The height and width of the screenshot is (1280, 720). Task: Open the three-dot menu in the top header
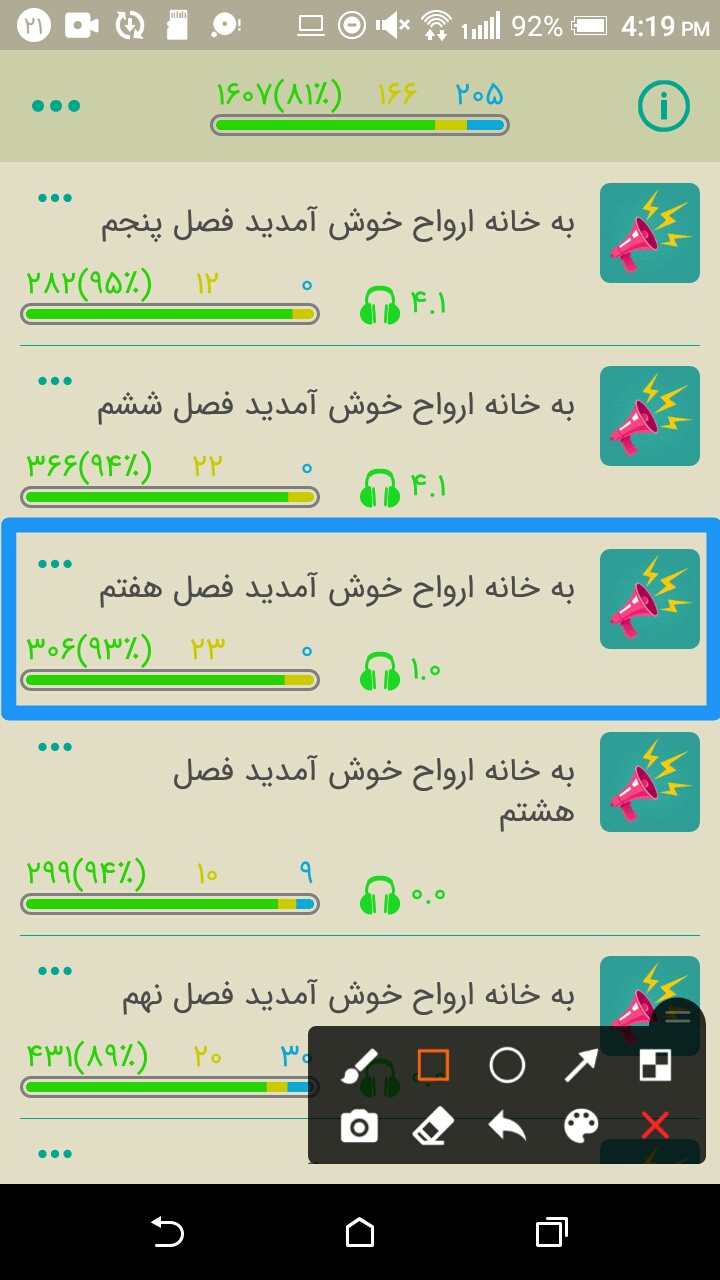[56, 106]
